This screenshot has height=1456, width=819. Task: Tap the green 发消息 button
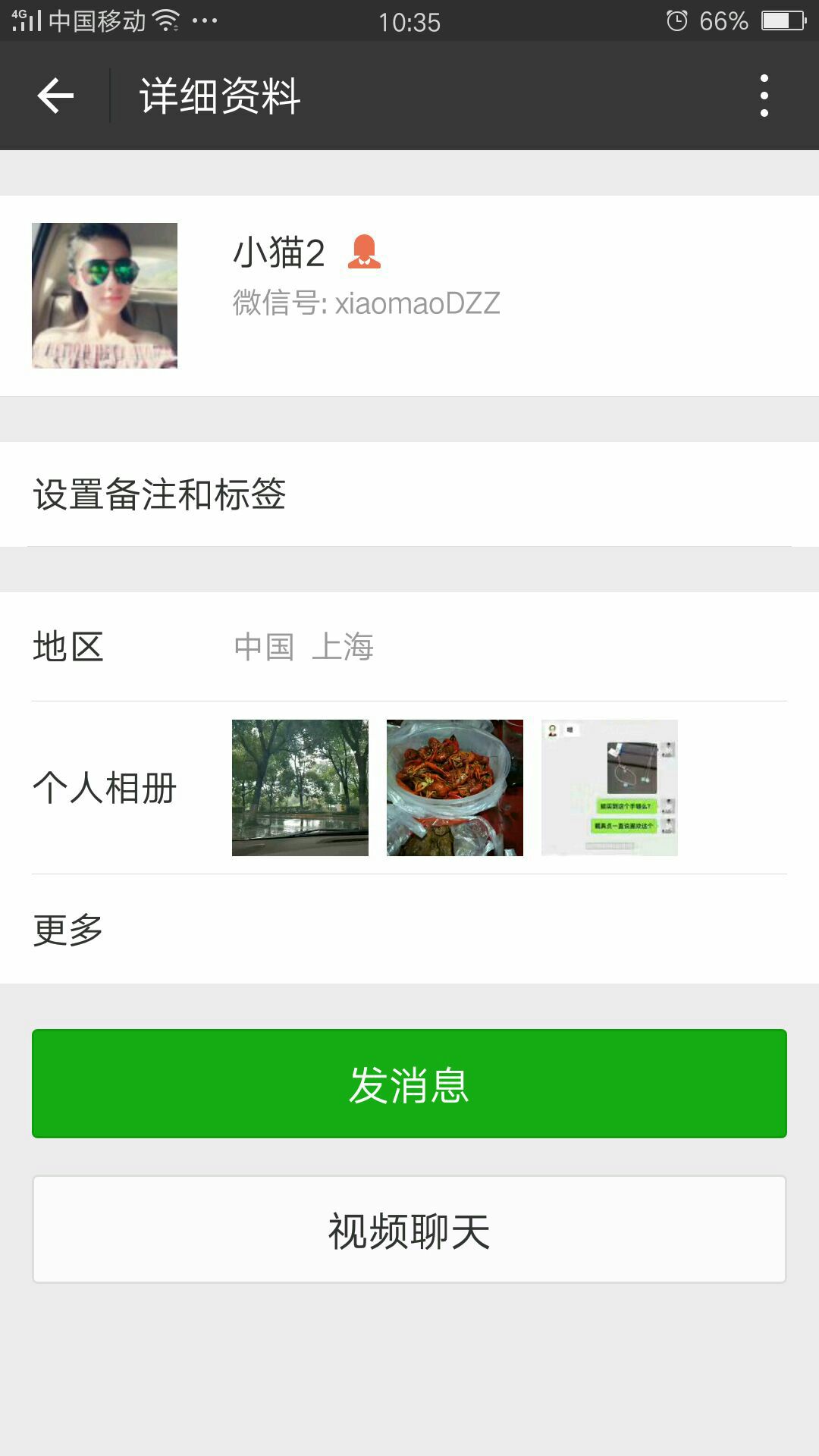tap(409, 1084)
